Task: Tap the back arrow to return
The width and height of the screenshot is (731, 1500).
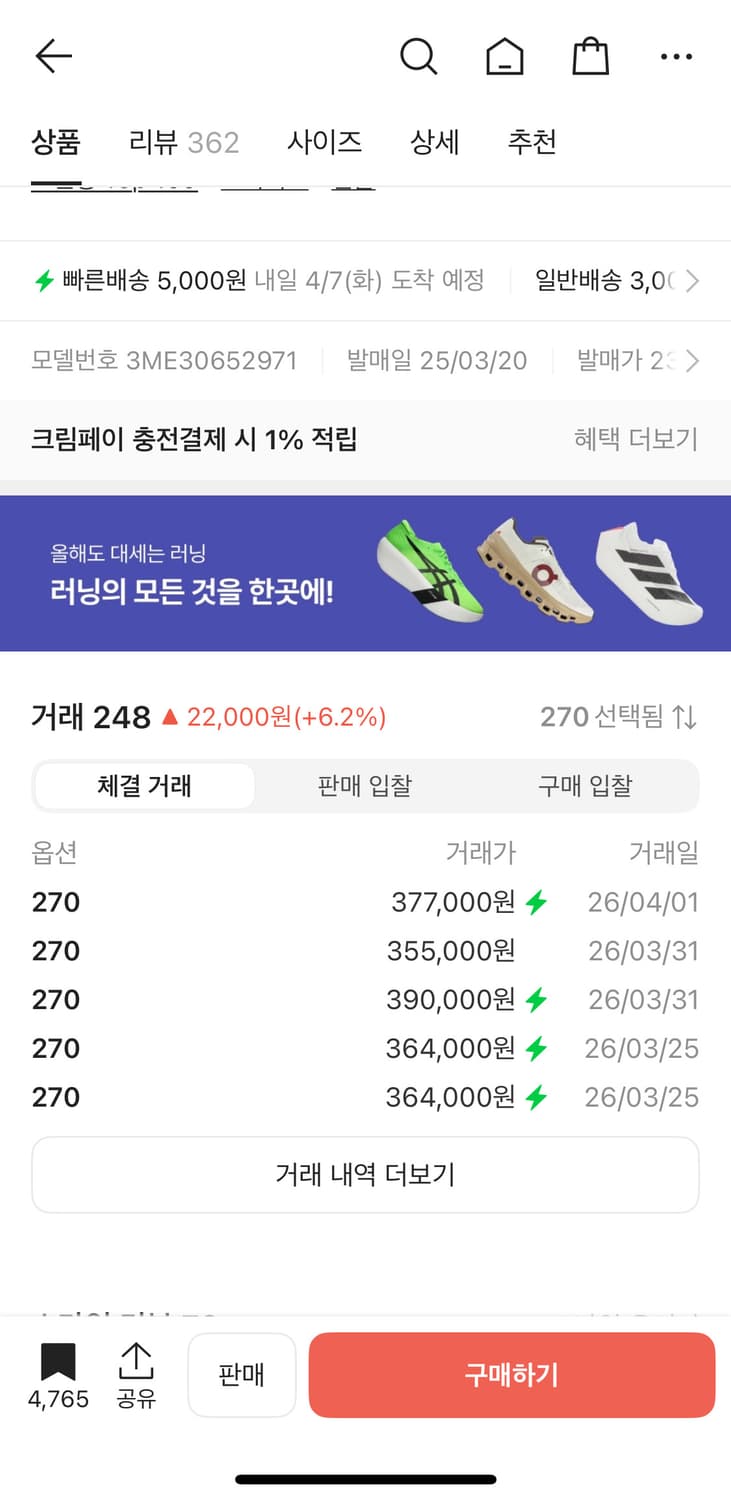Action: point(52,56)
